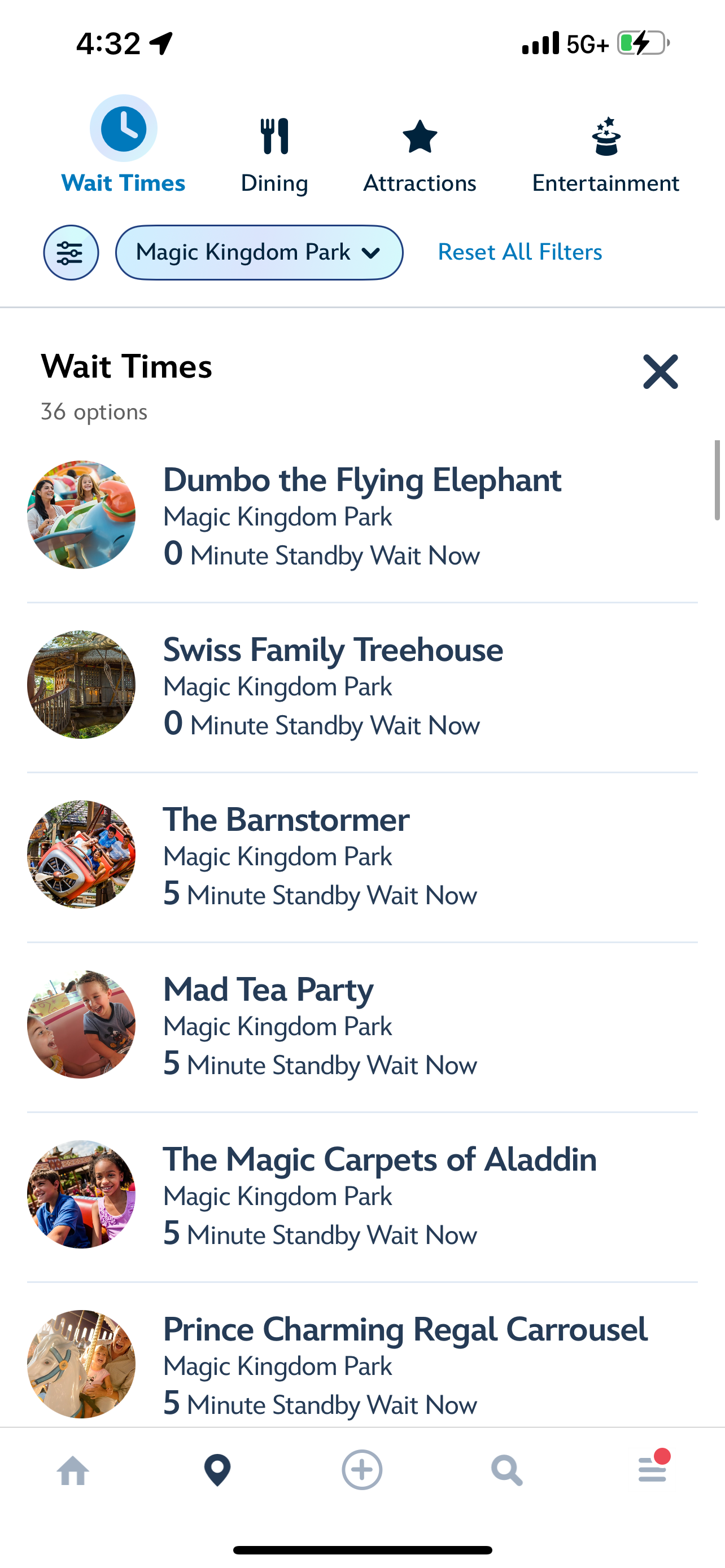Go to the home tab
The width and height of the screenshot is (725, 1568).
pos(73,1470)
